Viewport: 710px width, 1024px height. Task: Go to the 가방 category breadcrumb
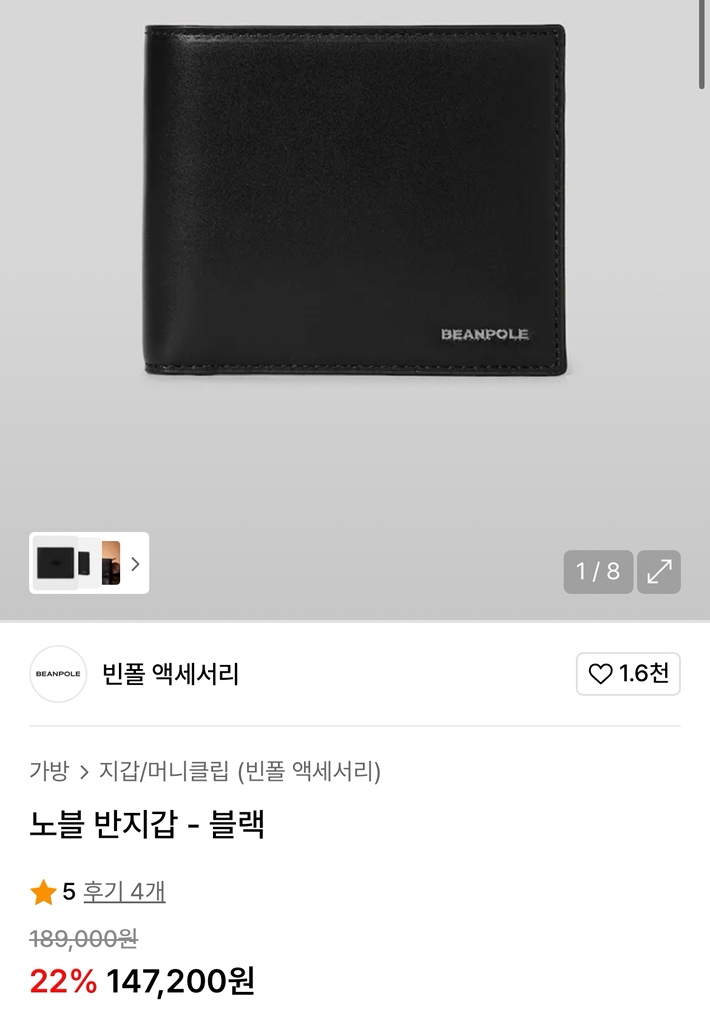click(x=49, y=771)
